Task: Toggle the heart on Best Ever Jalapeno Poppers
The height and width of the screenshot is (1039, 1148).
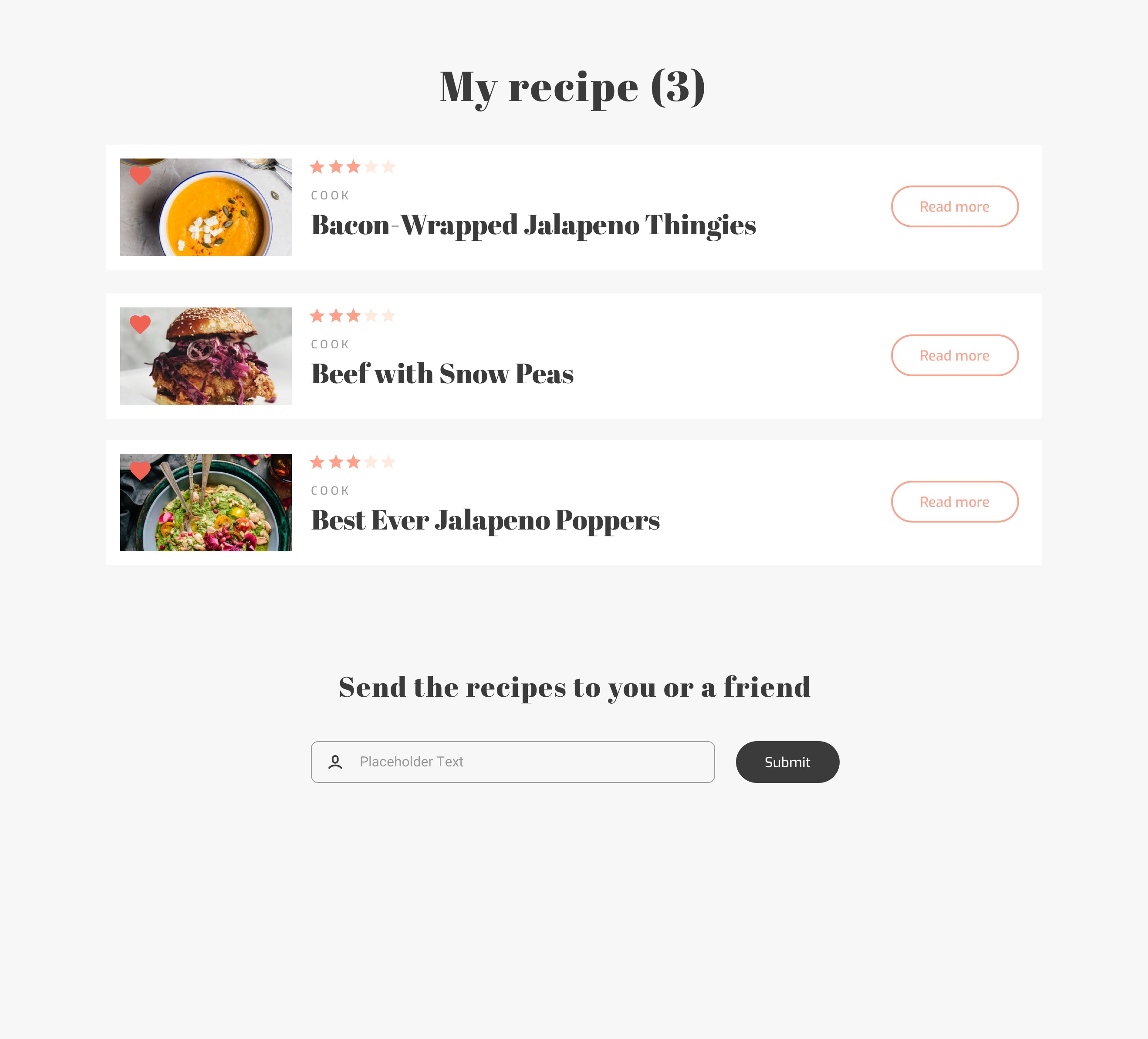Action: click(x=140, y=470)
